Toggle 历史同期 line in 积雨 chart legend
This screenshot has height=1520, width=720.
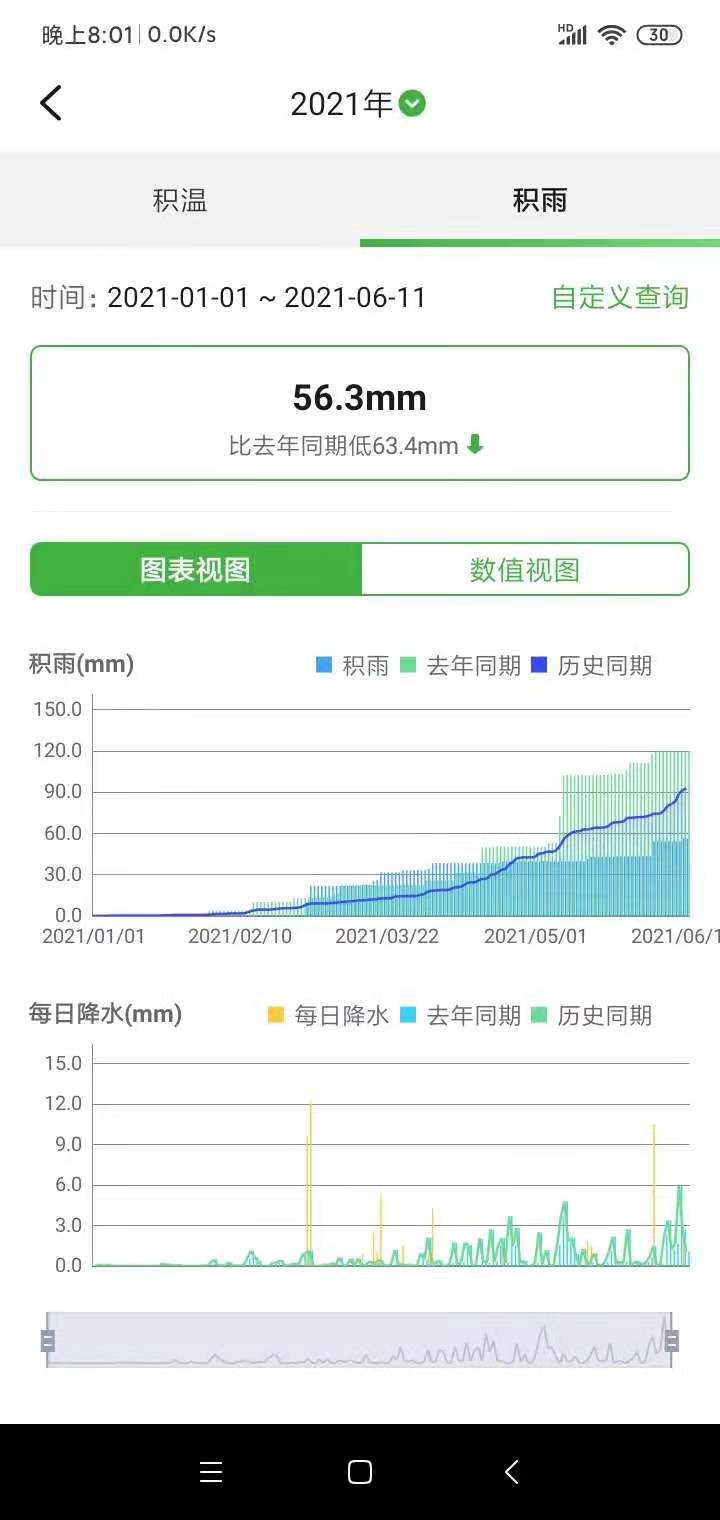tap(592, 666)
